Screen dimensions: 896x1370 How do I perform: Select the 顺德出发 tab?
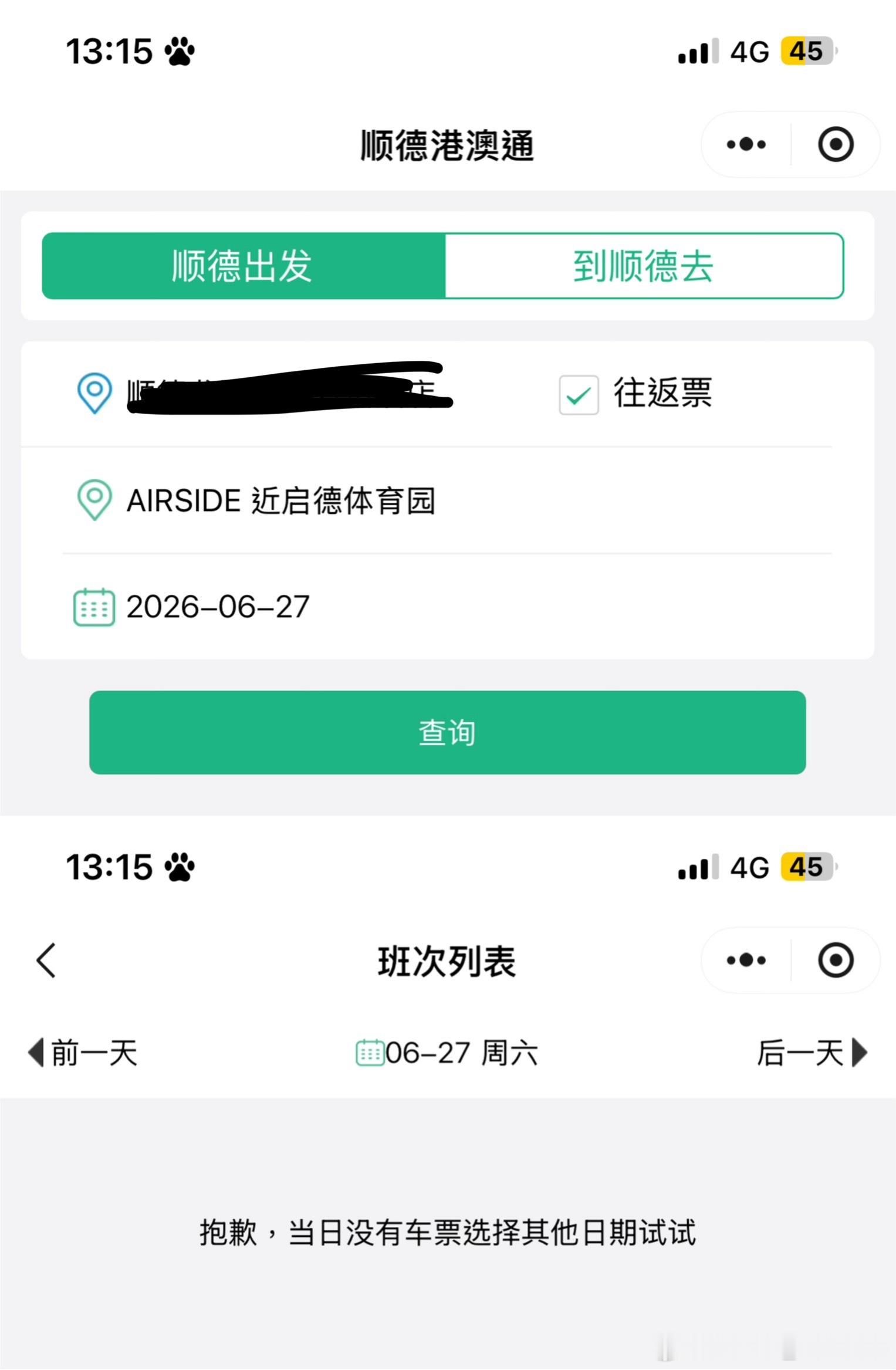(x=242, y=265)
